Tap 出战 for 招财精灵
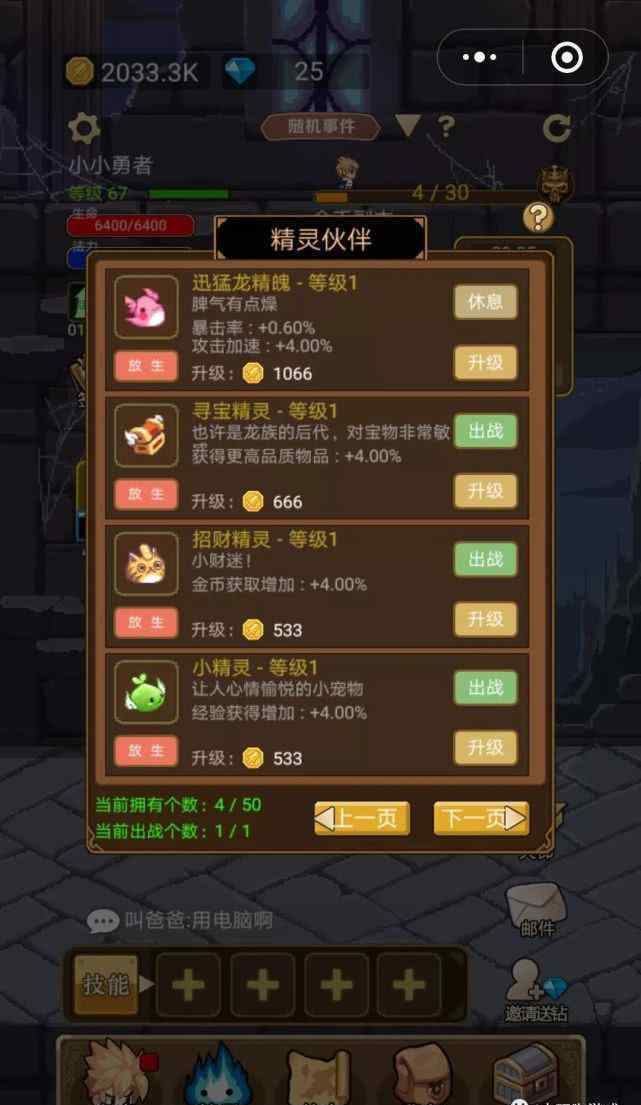The width and height of the screenshot is (641, 1105). point(485,559)
